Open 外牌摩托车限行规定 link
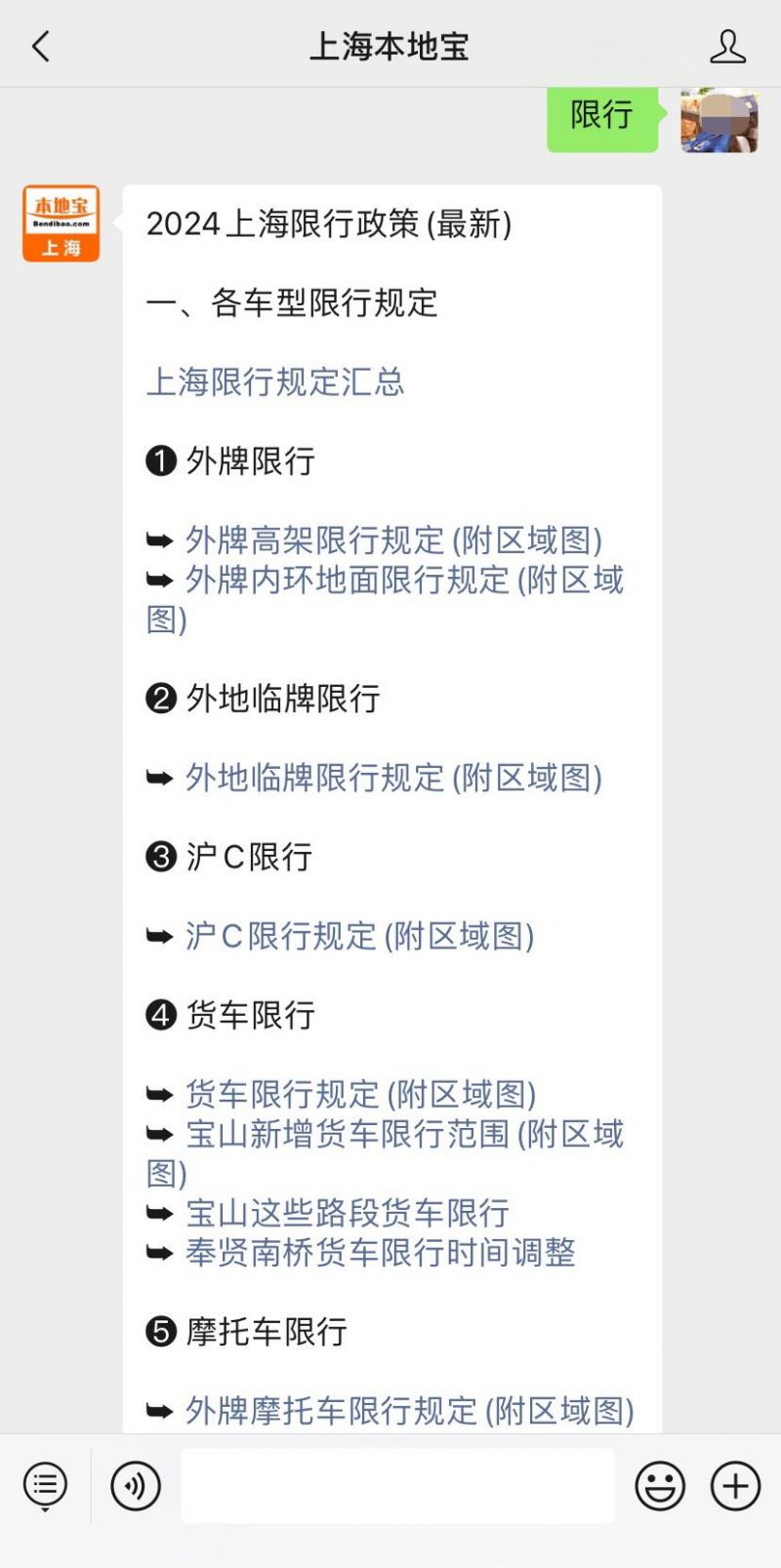This screenshot has height=1568, width=781. 409,1410
